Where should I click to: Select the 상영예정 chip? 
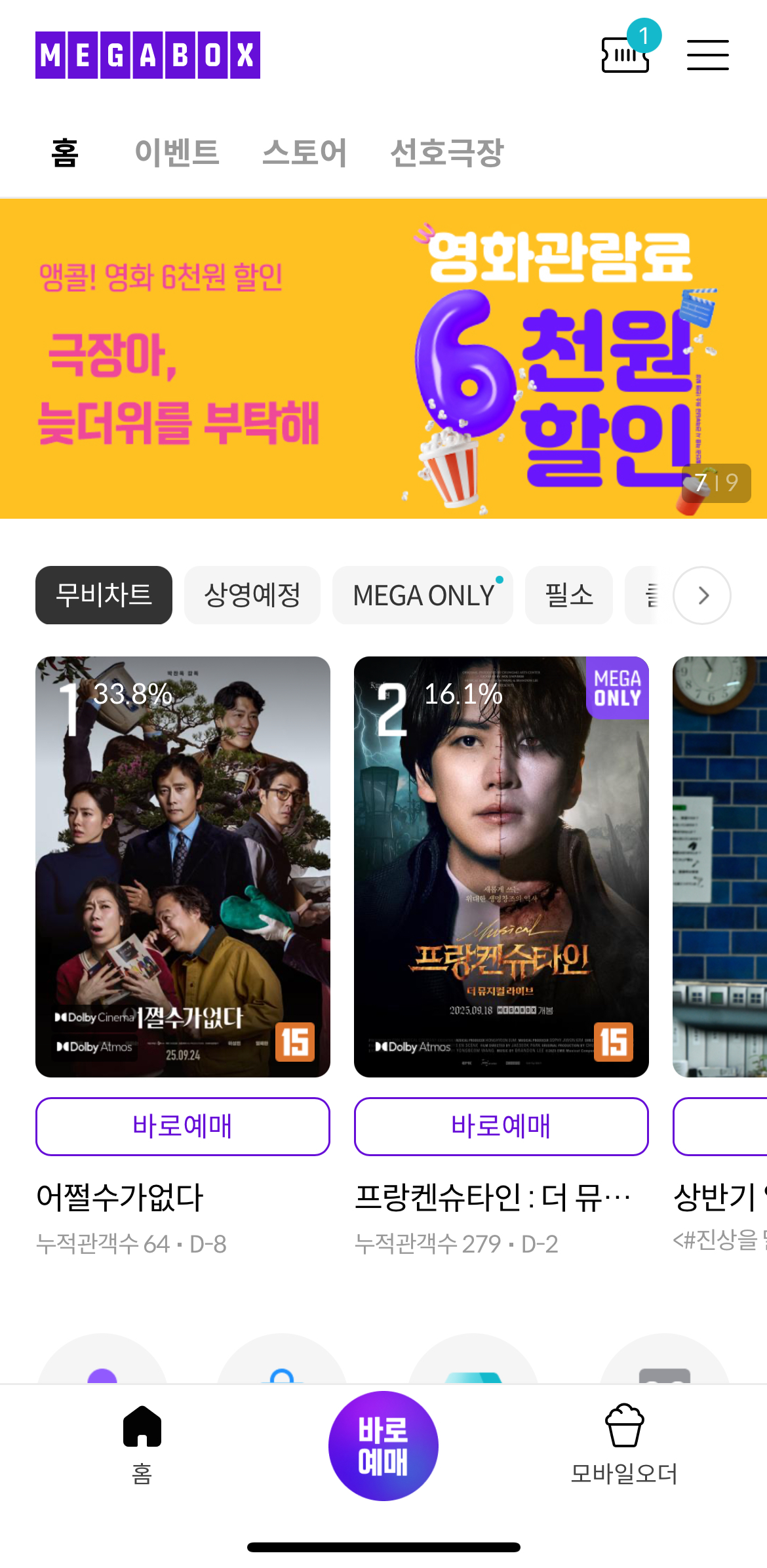252,595
